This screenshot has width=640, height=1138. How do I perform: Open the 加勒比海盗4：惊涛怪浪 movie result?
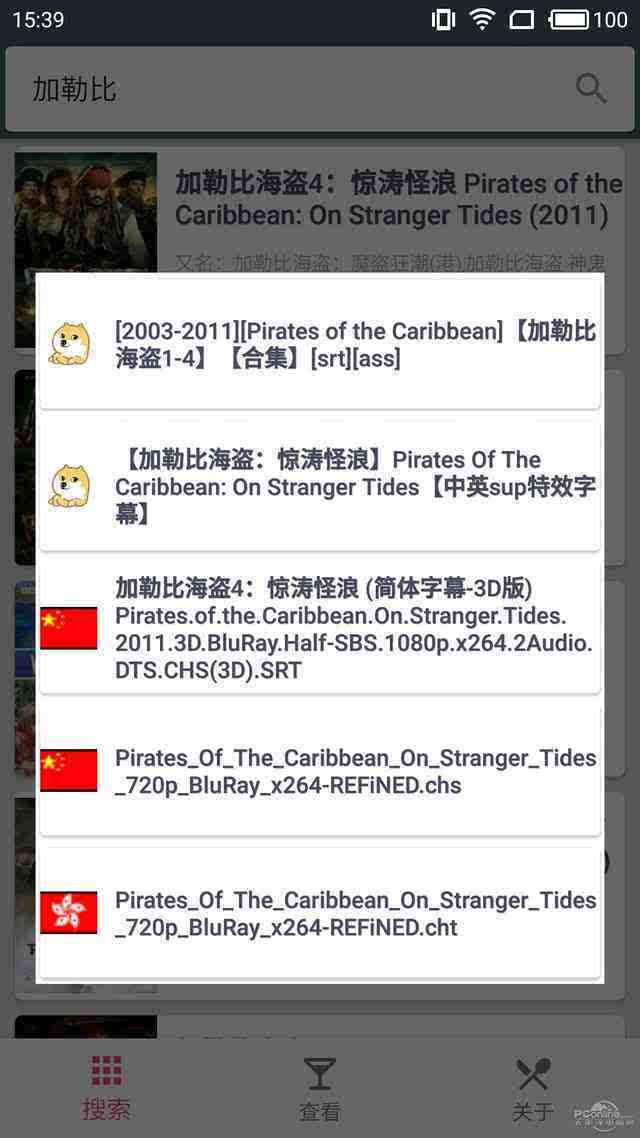[398, 199]
